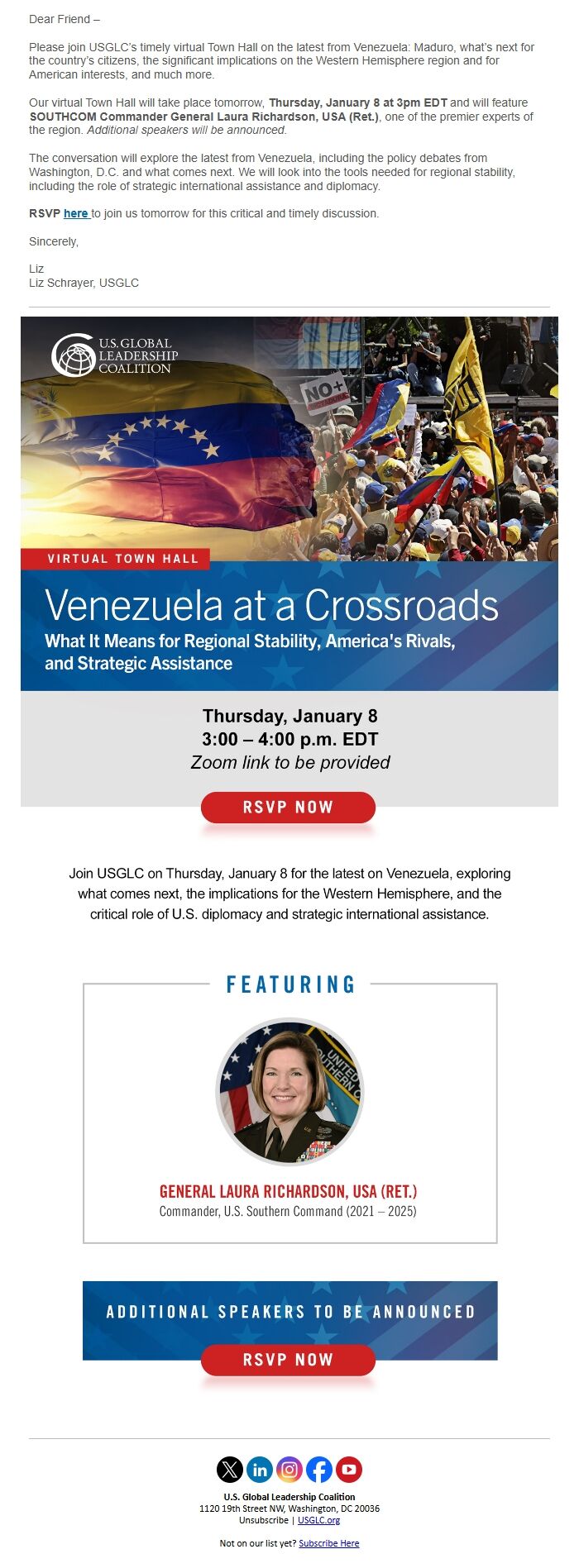Viewport: 579px width, 1568px height.
Task: Go to the Facebook page icon
Action: point(319,1469)
